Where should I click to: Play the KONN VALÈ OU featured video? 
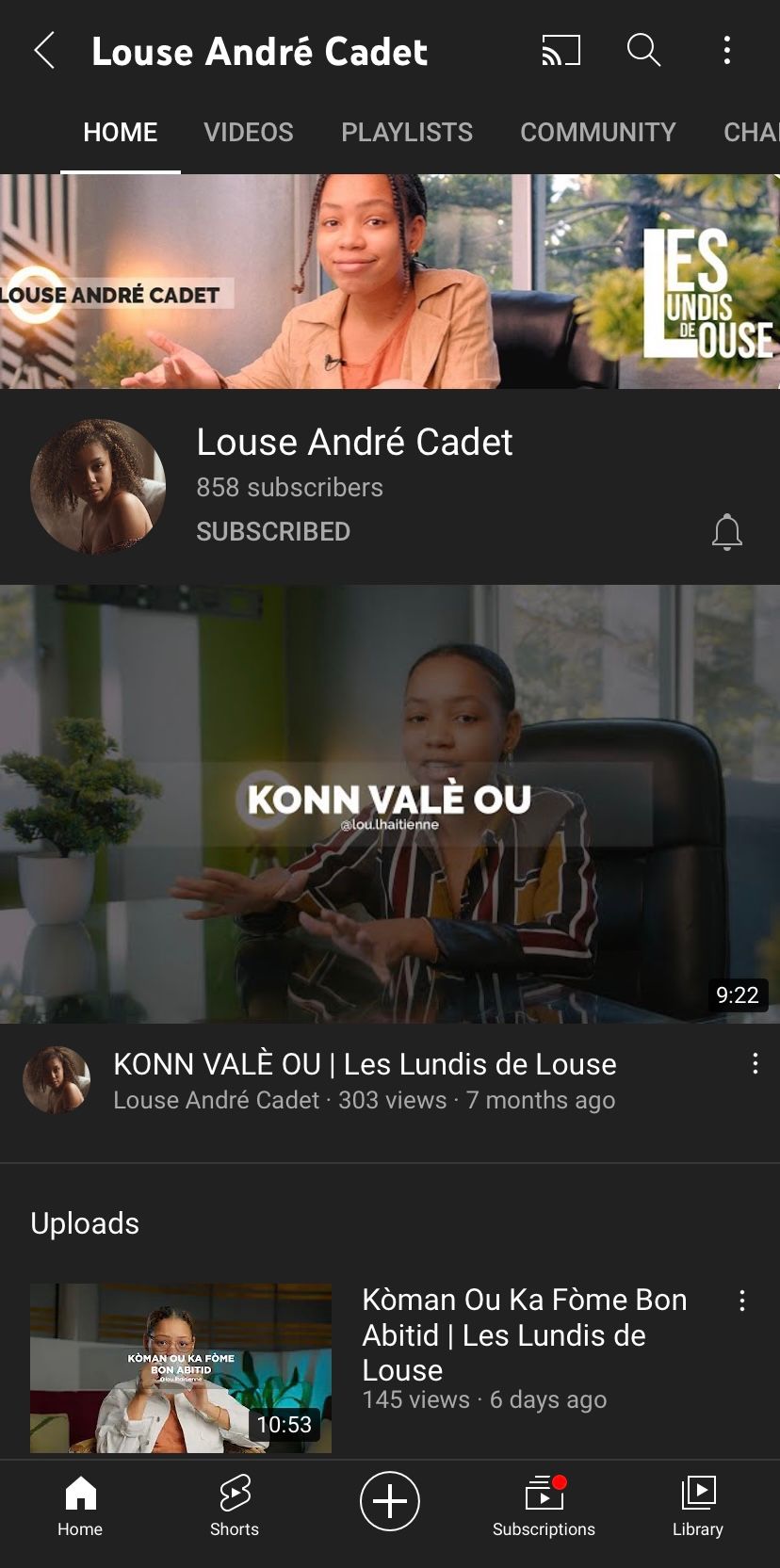[390, 803]
